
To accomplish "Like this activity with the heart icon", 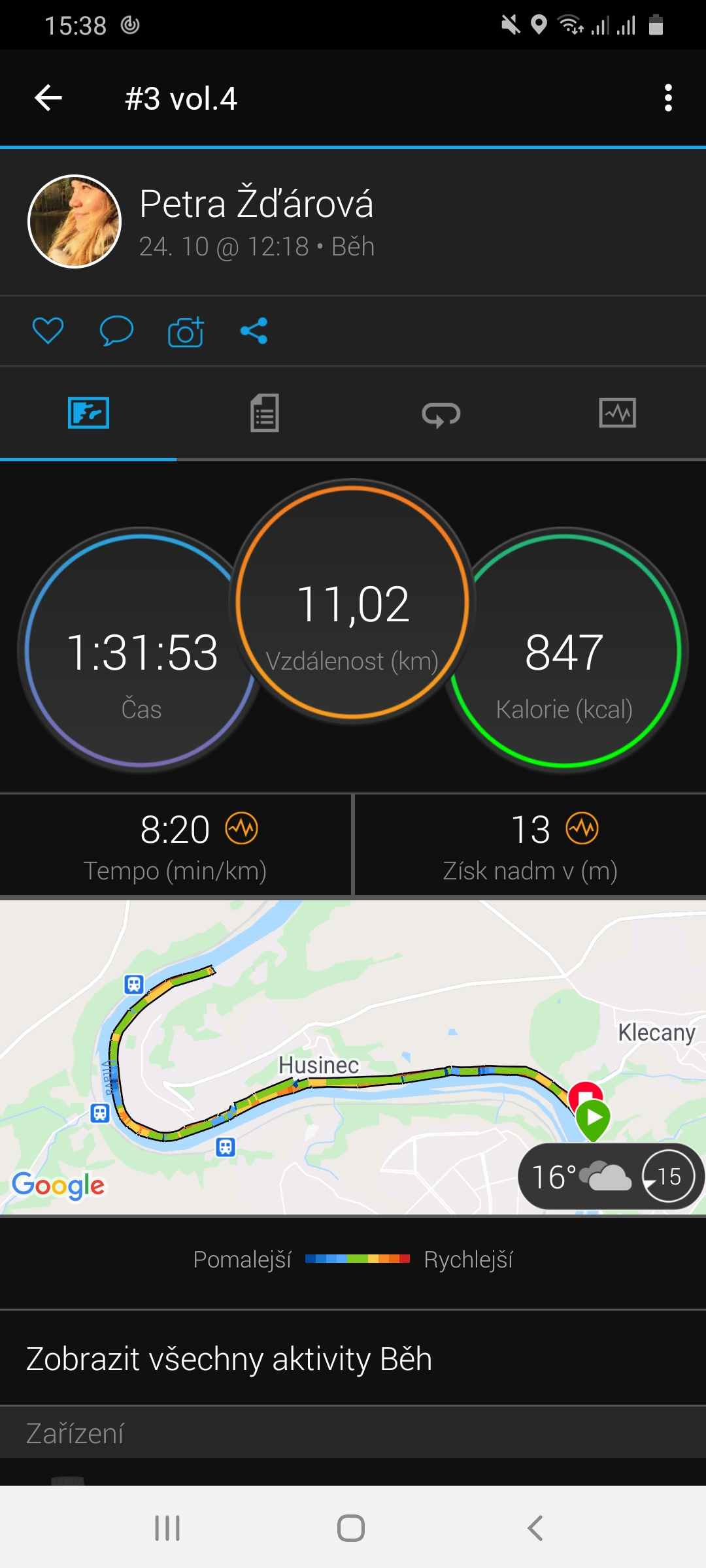I will click(48, 331).
